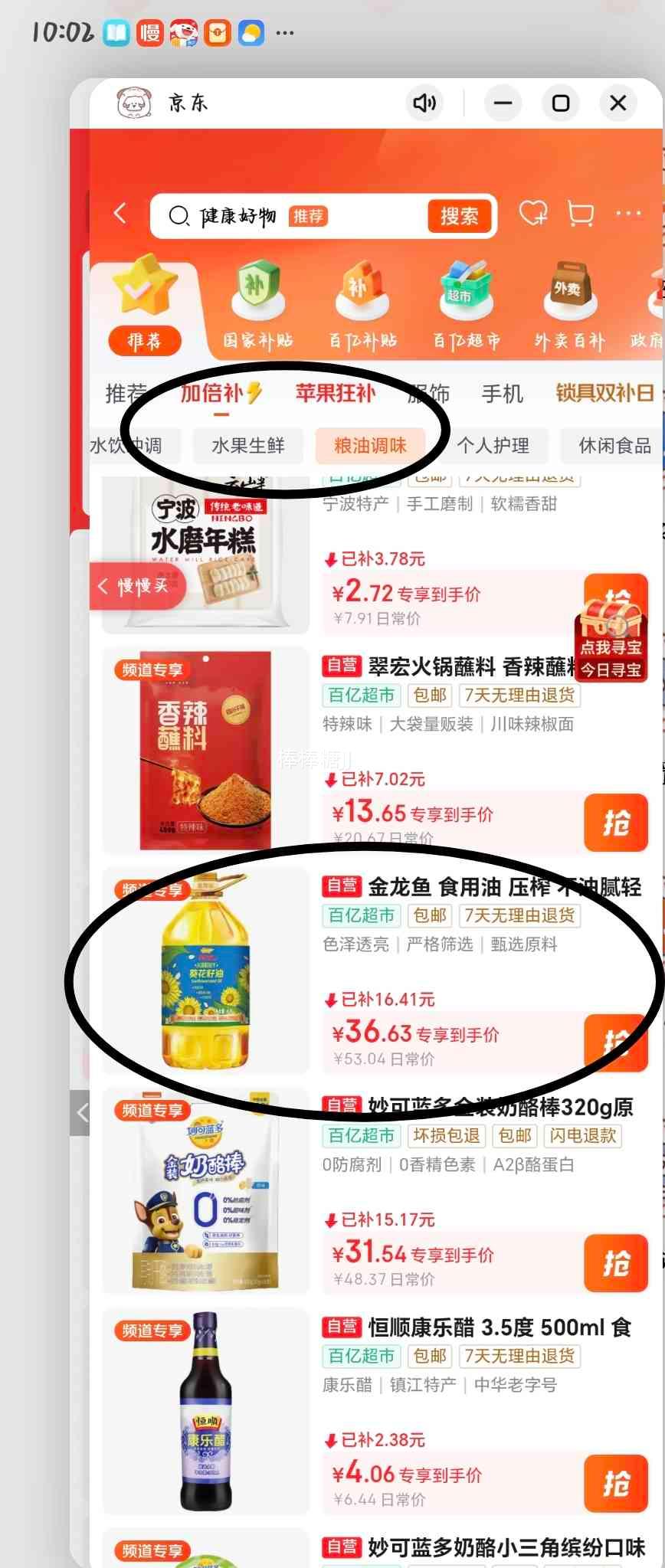
Task: Go back with the arrow at search bar
Action: pos(120,215)
